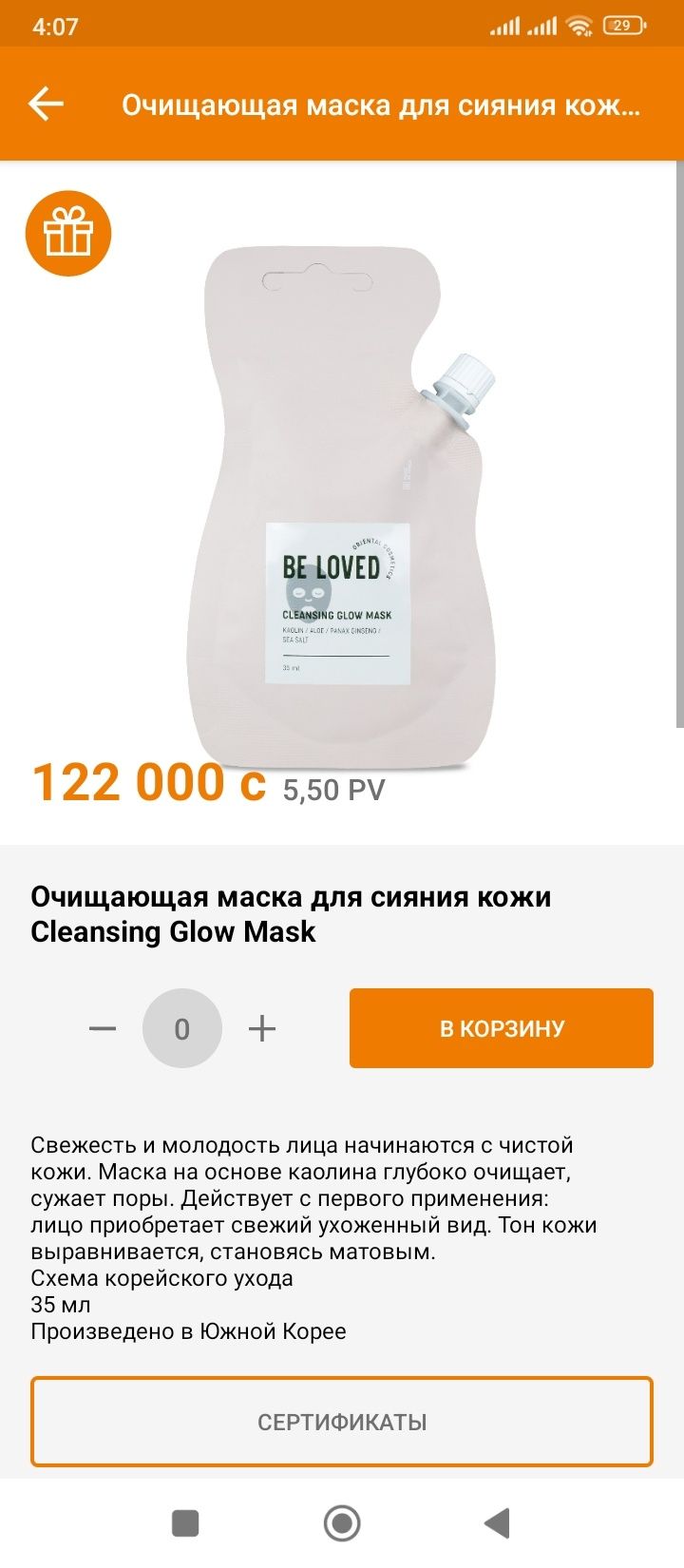
Task: Open recent apps from navigation bar
Action: [185, 1523]
